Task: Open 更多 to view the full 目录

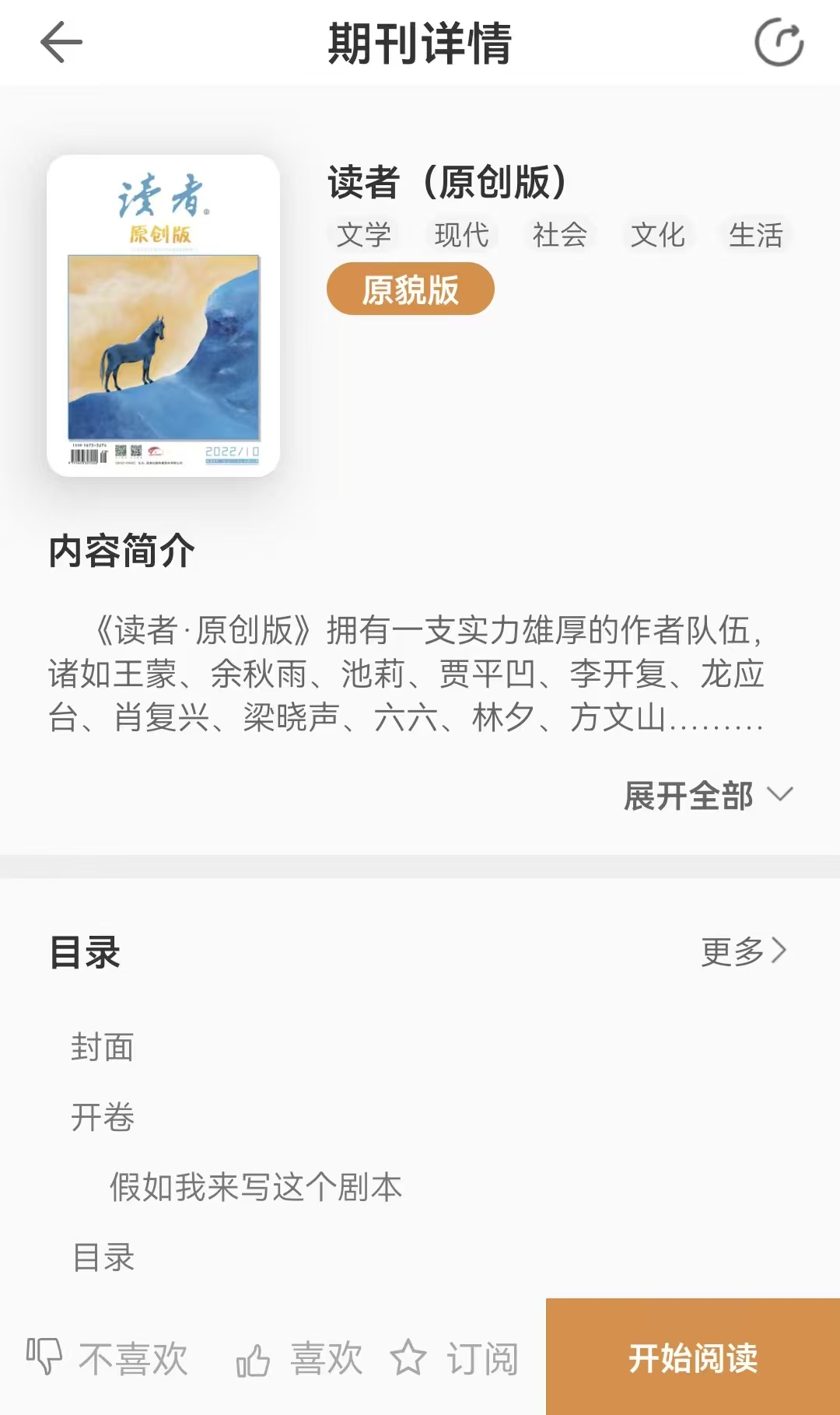Action: [744, 951]
